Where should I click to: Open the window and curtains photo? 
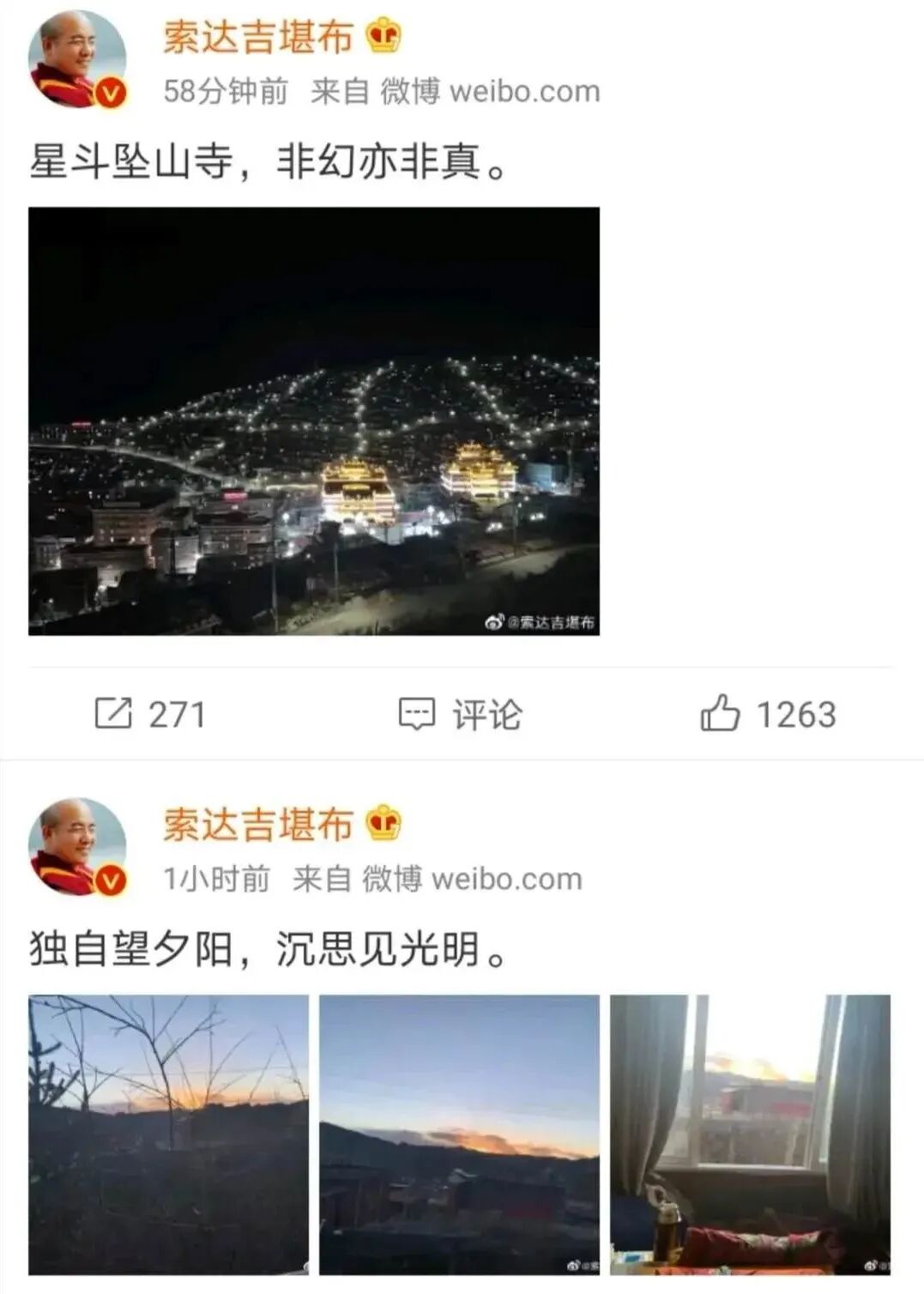point(750,1134)
